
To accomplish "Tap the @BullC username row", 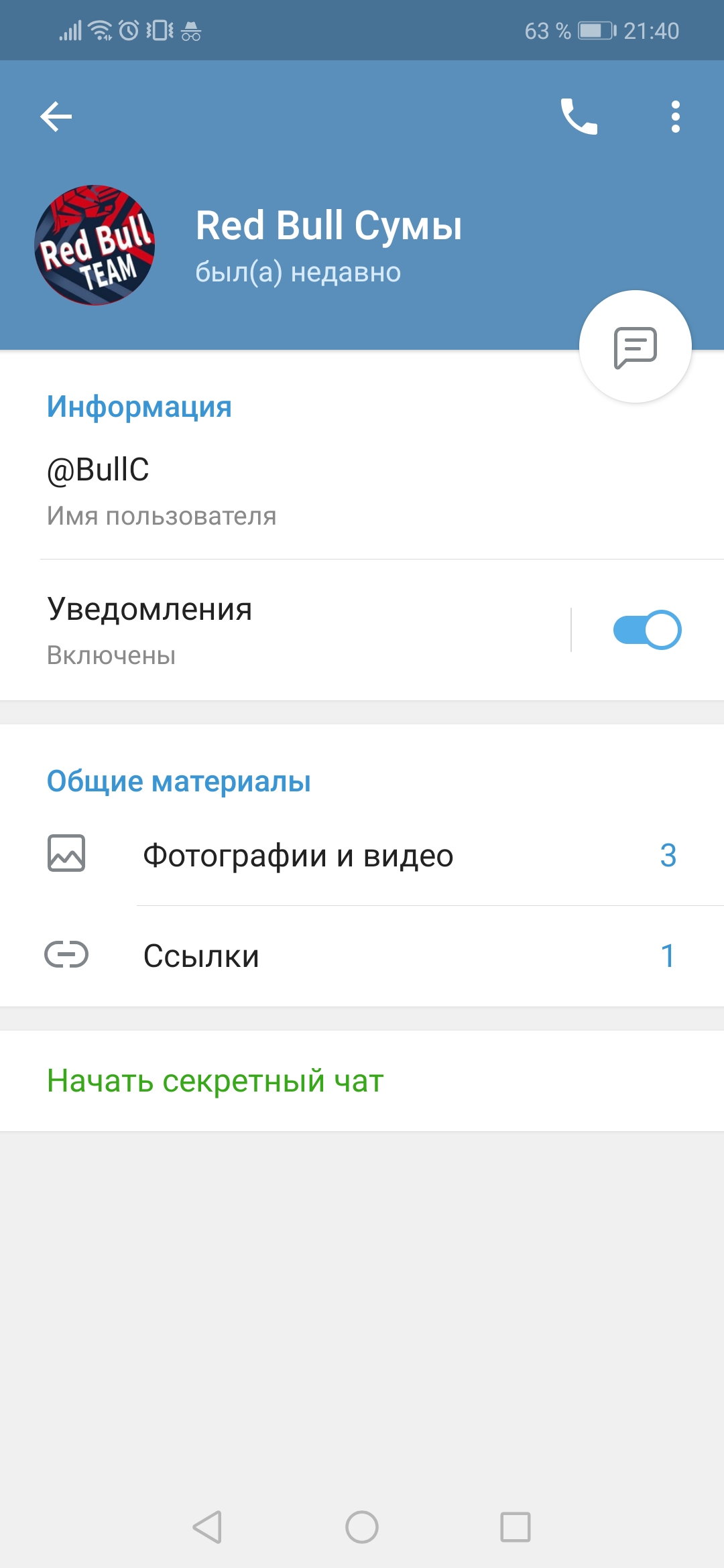I will (x=362, y=490).
